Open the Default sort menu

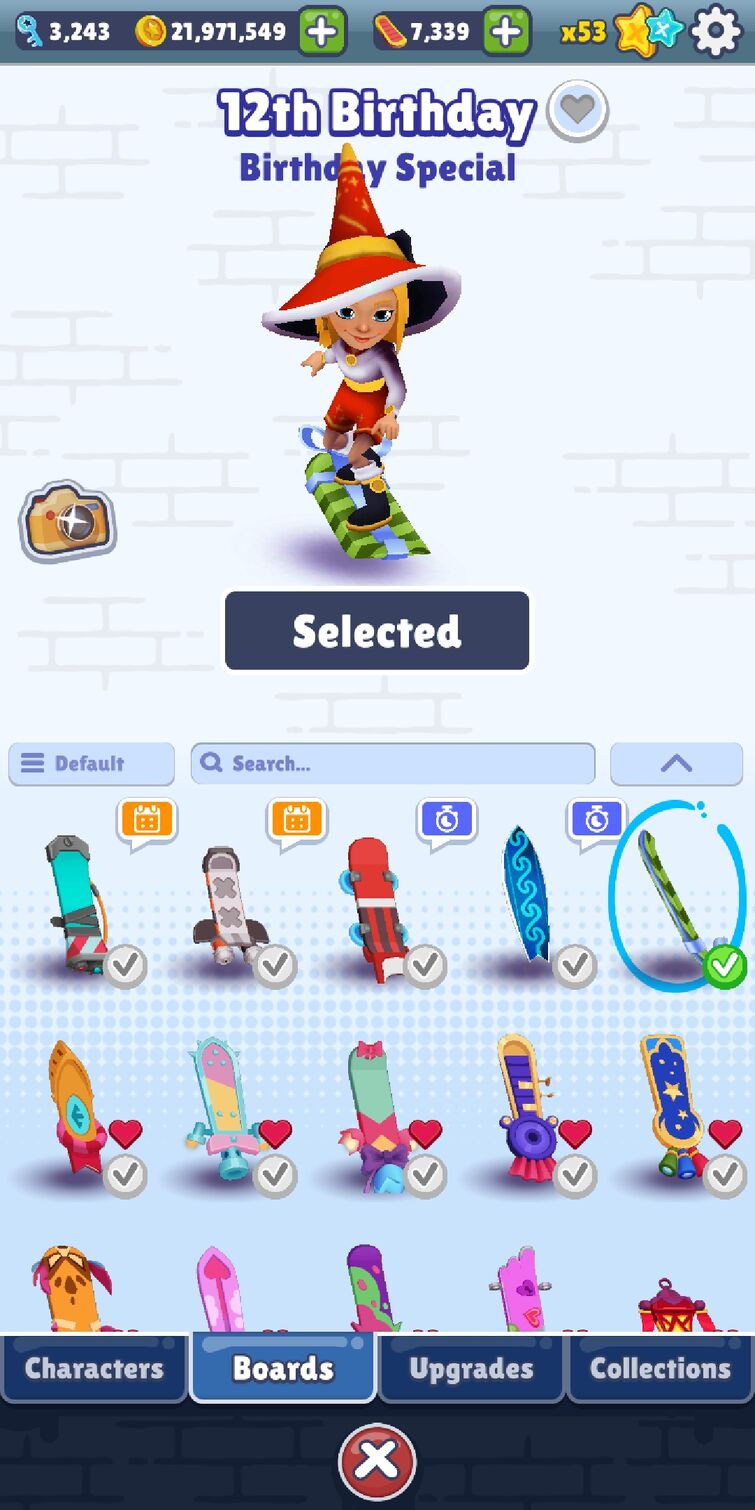(x=91, y=764)
